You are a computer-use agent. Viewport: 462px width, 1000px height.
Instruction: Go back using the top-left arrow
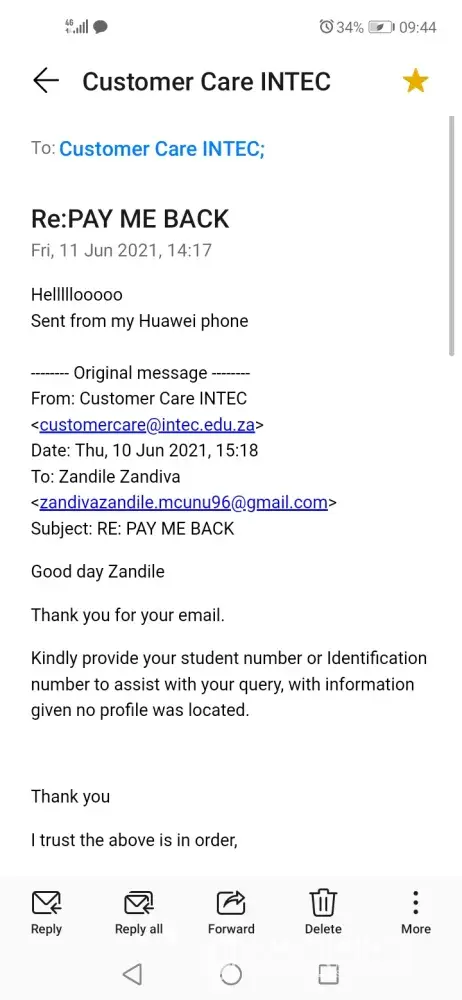(x=45, y=81)
